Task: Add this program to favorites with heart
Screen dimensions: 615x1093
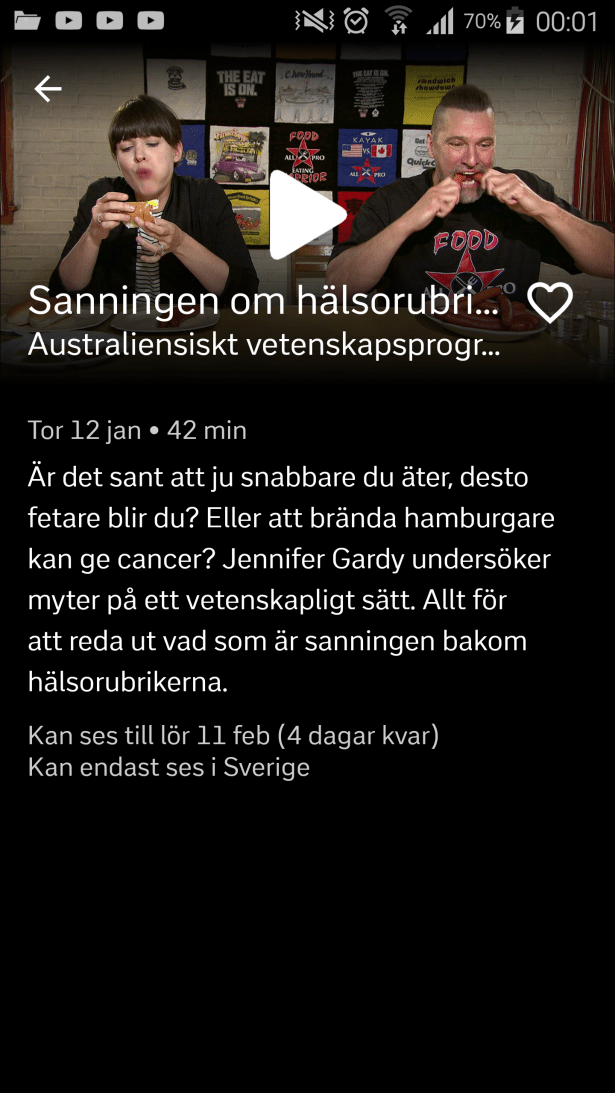Action: coord(550,302)
